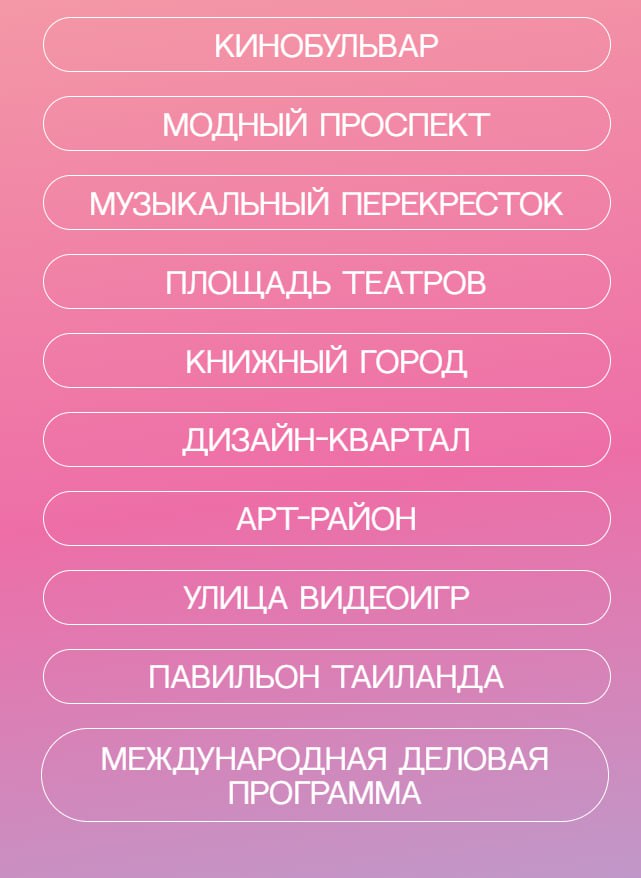Go to Музыкальный перекресток
Viewport: 641px width, 878px height.
click(326, 204)
